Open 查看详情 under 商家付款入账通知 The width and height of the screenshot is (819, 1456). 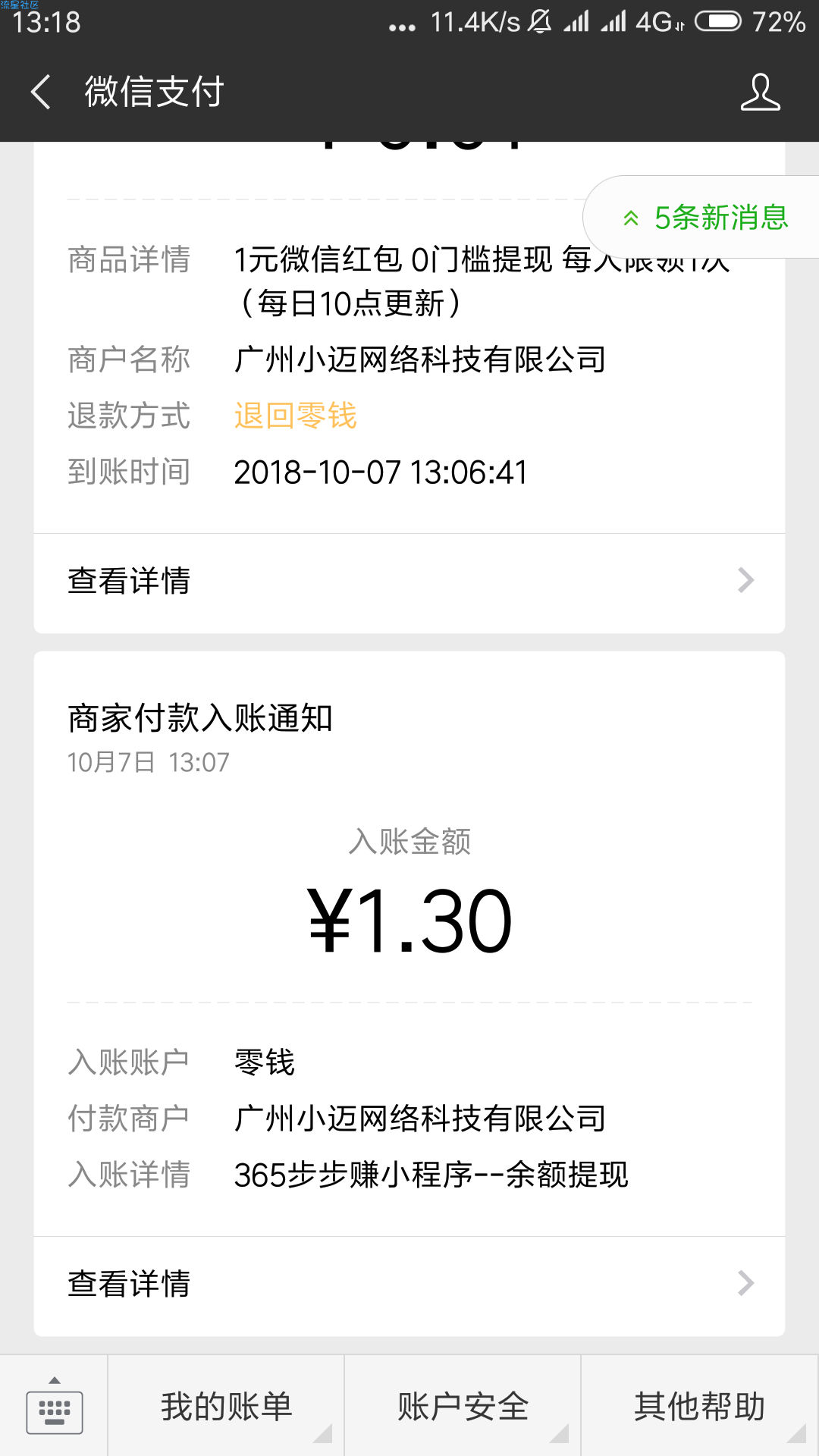click(x=409, y=1284)
